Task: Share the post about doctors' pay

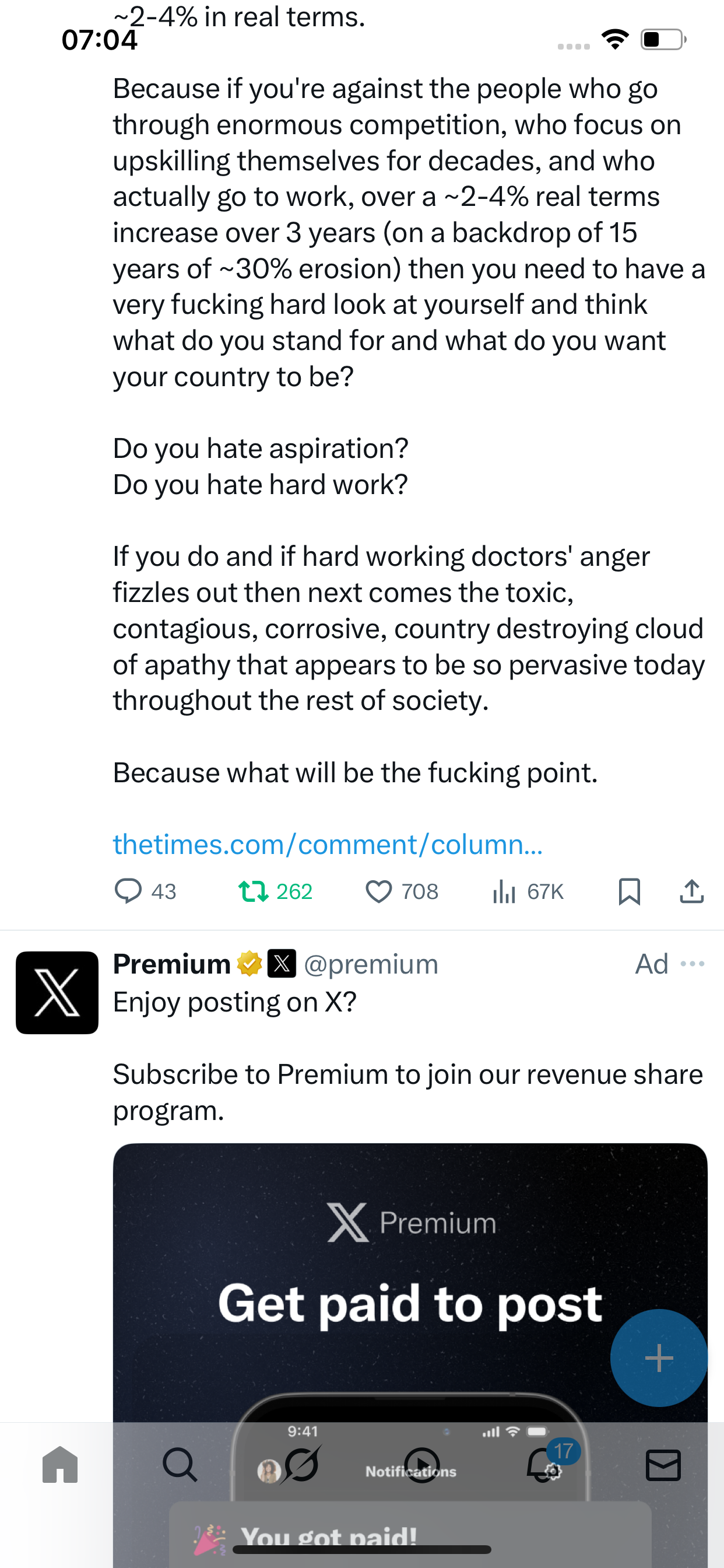Action: click(x=692, y=892)
